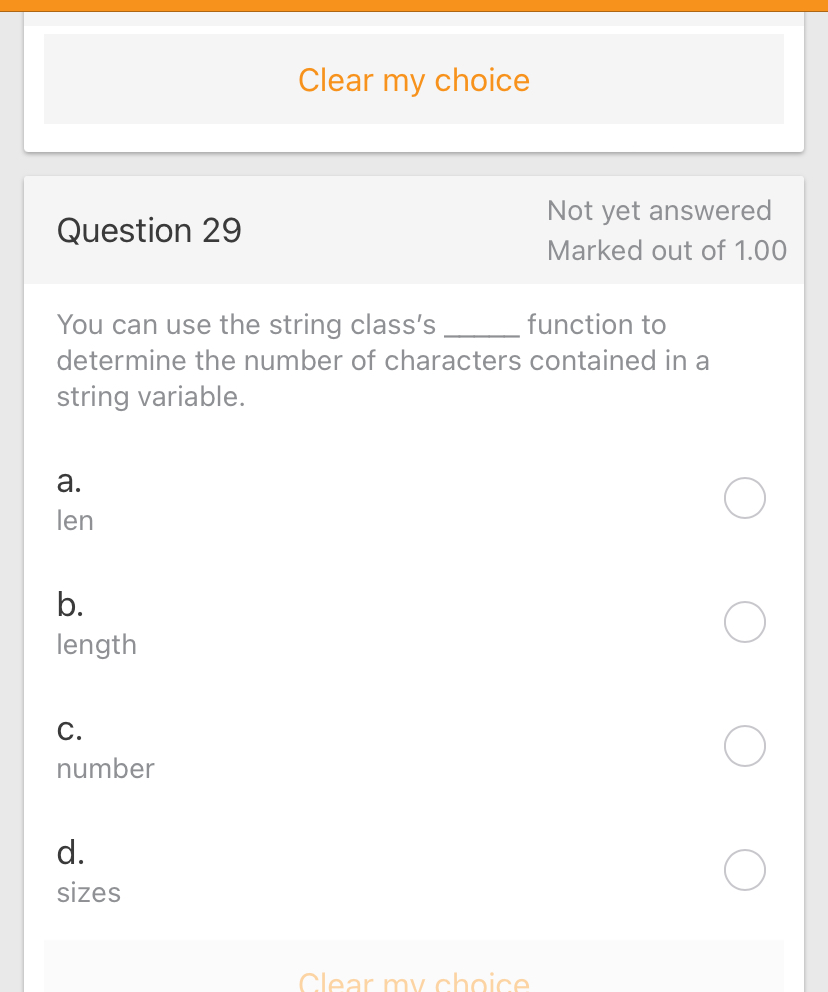Select the answer labeled 'len'
The height and width of the screenshot is (992, 828).
[x=74, y=520]
